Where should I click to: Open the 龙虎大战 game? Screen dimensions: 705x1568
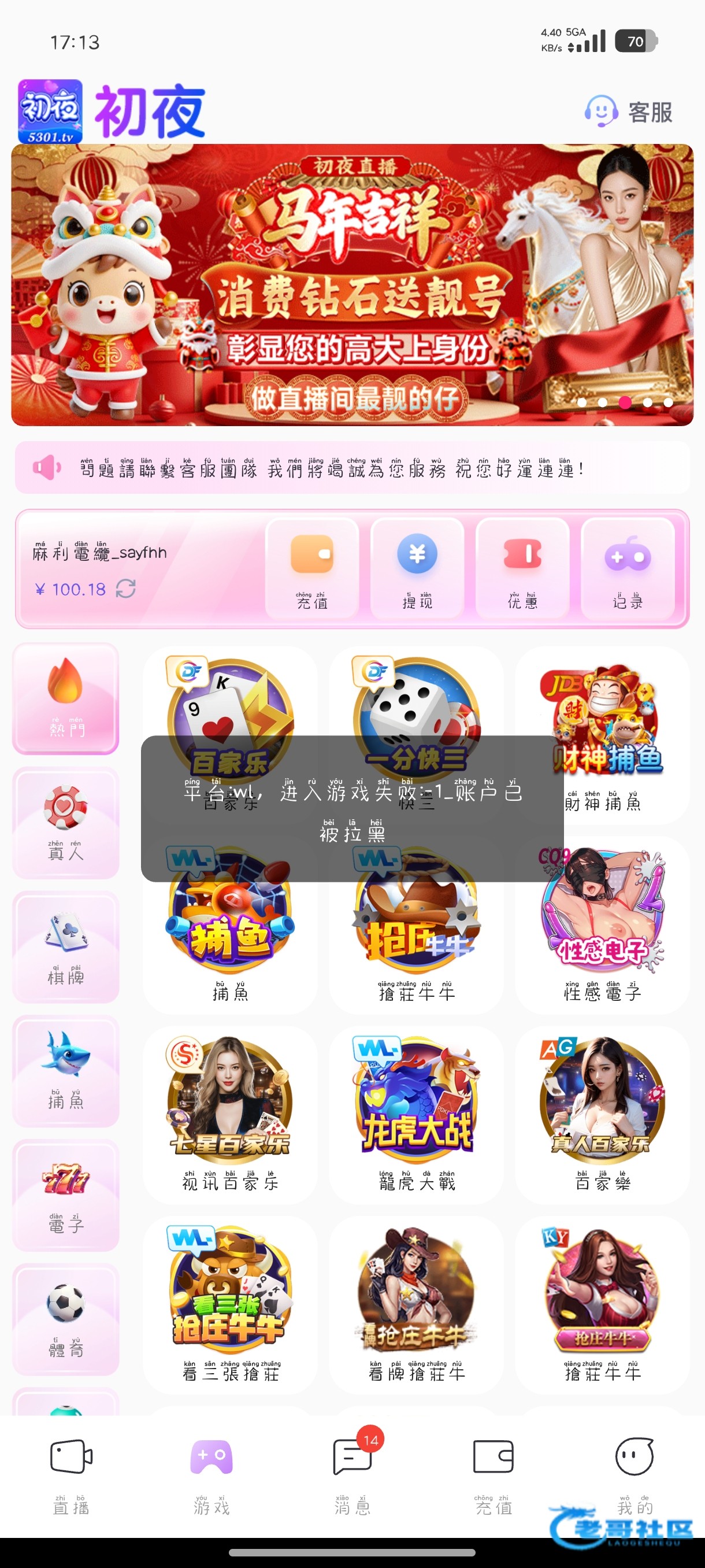[417, 1115]
